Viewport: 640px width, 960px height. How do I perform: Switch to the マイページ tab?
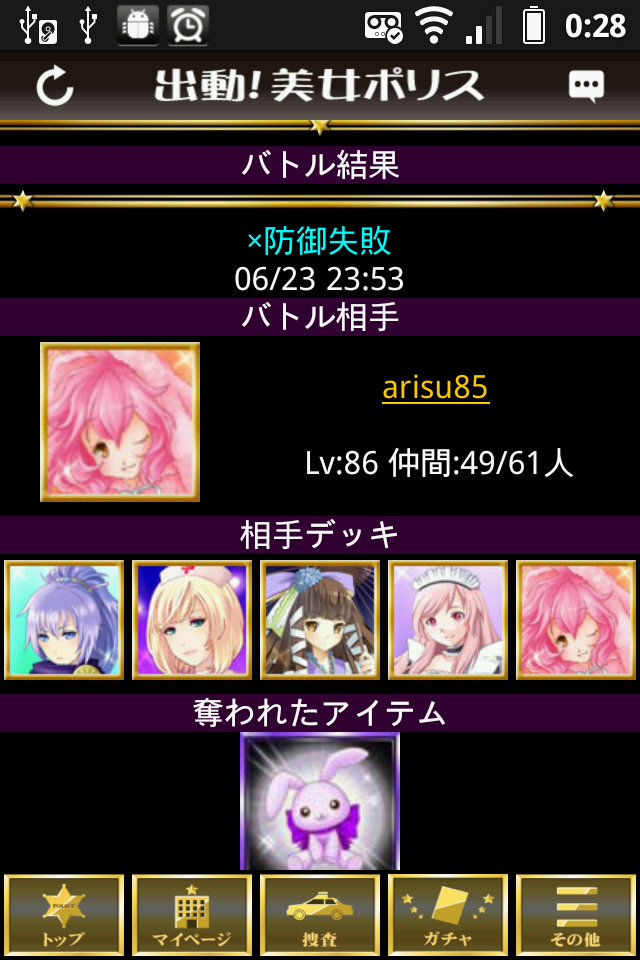pyautogui.click(x=192, y=915)
